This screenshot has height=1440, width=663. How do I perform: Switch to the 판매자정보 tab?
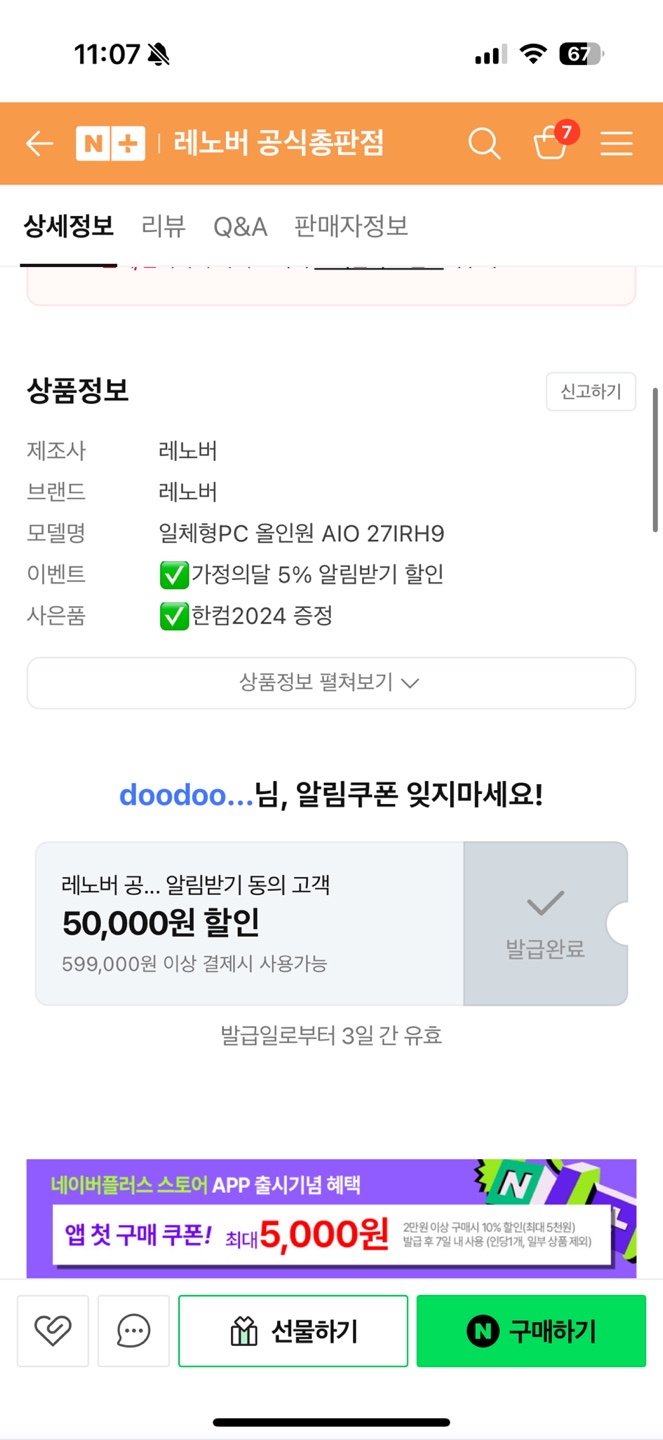351,227
